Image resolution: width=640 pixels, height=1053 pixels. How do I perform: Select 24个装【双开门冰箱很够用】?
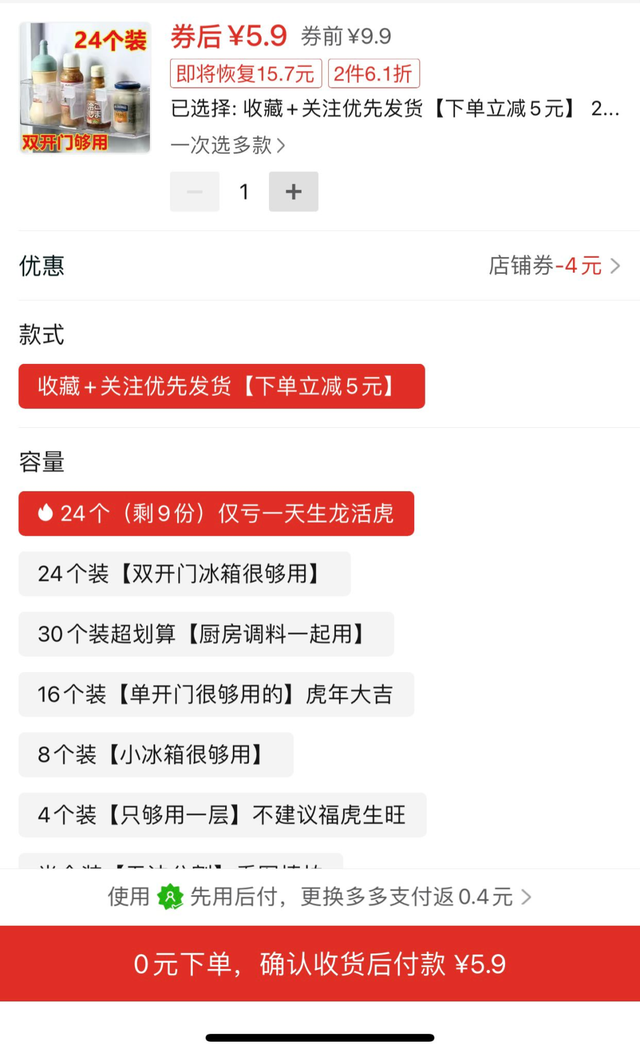point(184,574)
